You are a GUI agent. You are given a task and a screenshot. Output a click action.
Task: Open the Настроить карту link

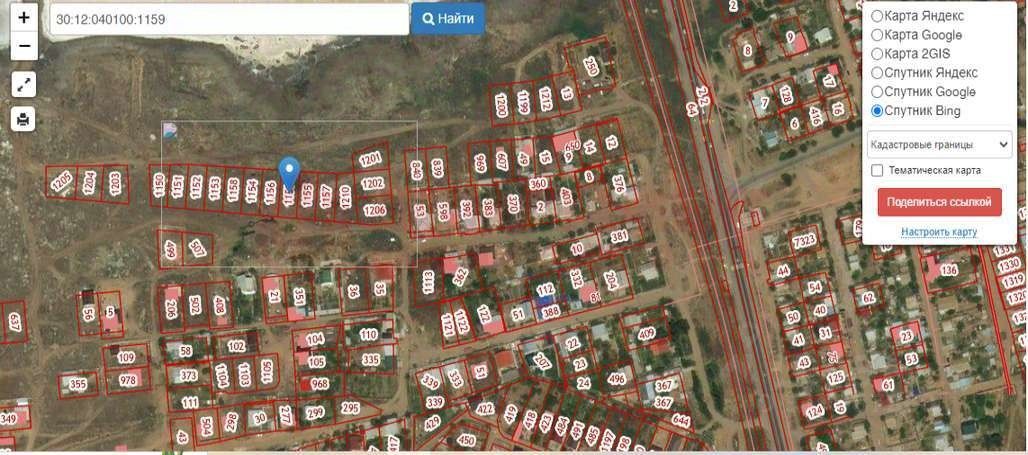tap(939, 232)
